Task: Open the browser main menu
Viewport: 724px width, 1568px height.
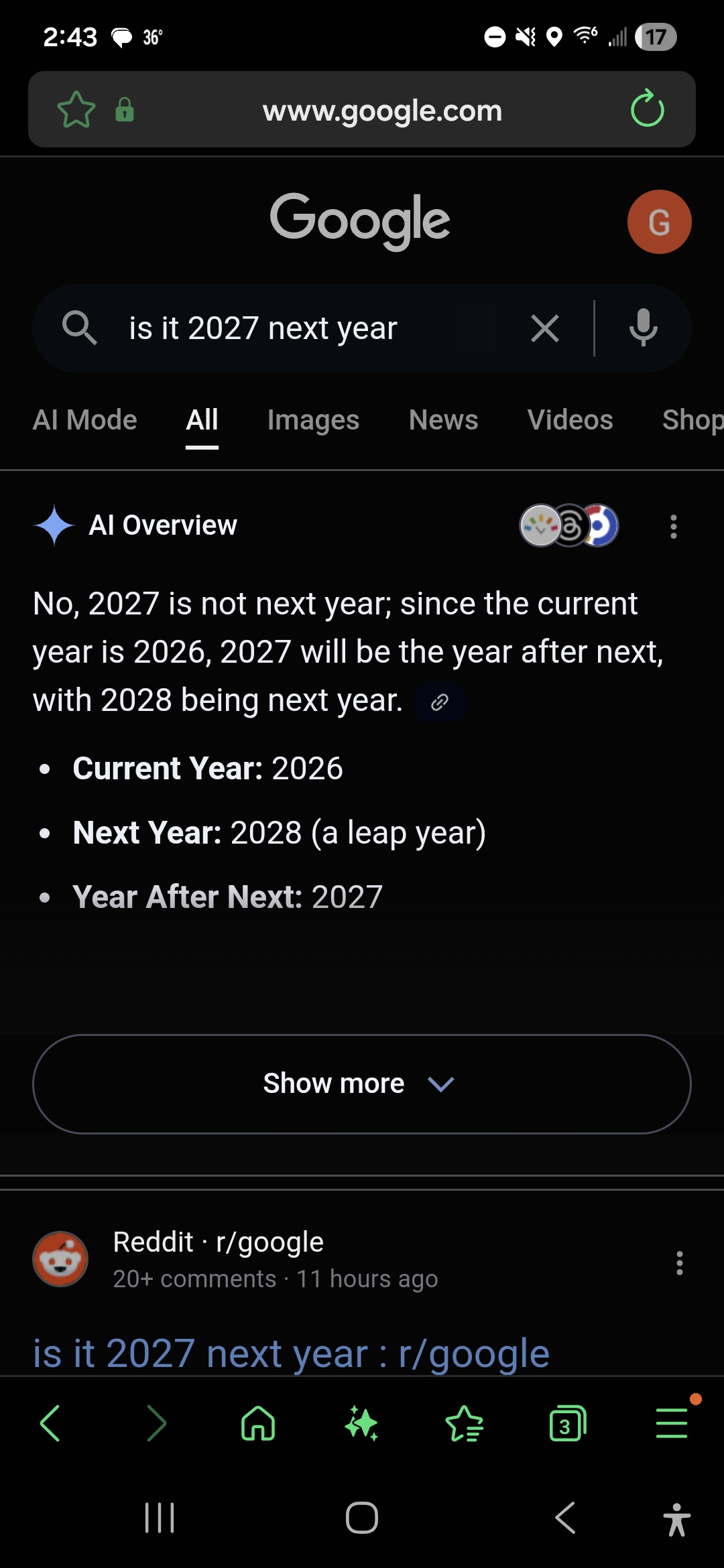Action: (x=672, y=1423)
